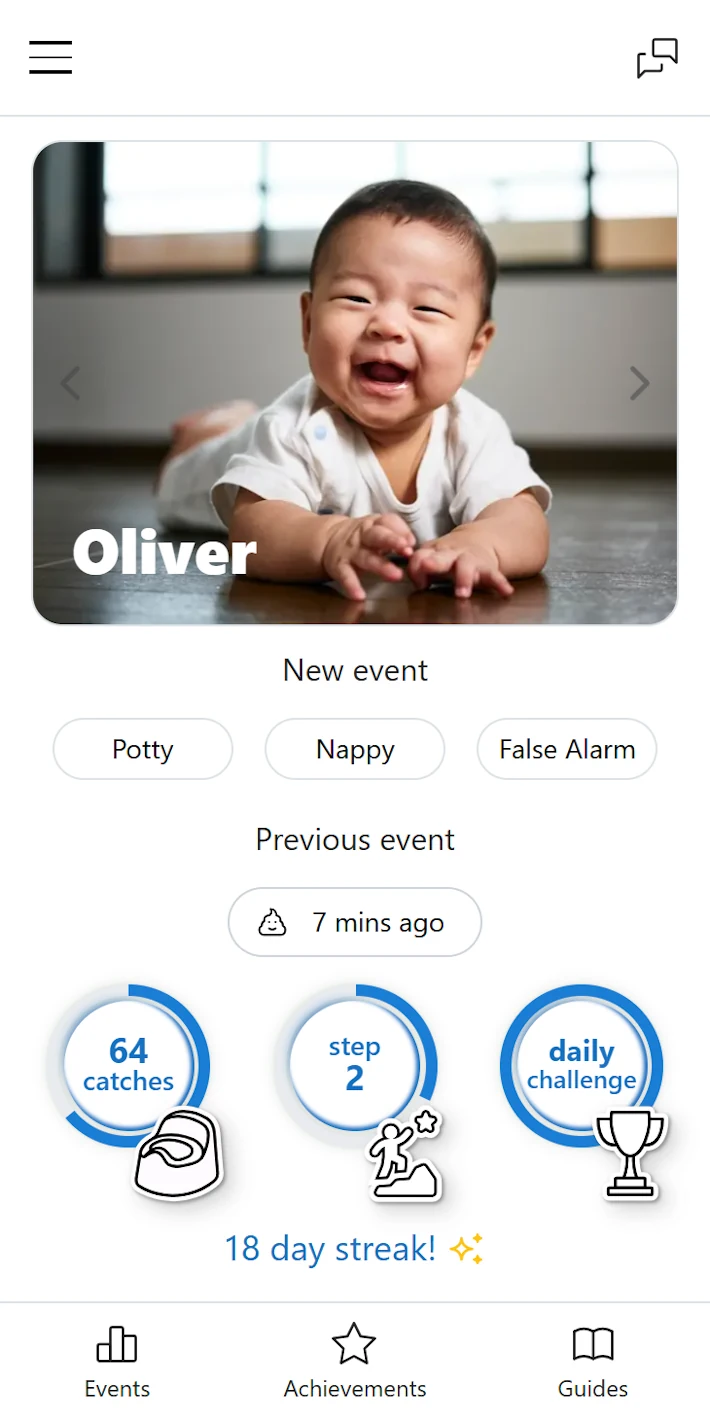View the 64 catches progress
The height and width of the screenshot is (1420, 710).
[x=128, y=1066]
